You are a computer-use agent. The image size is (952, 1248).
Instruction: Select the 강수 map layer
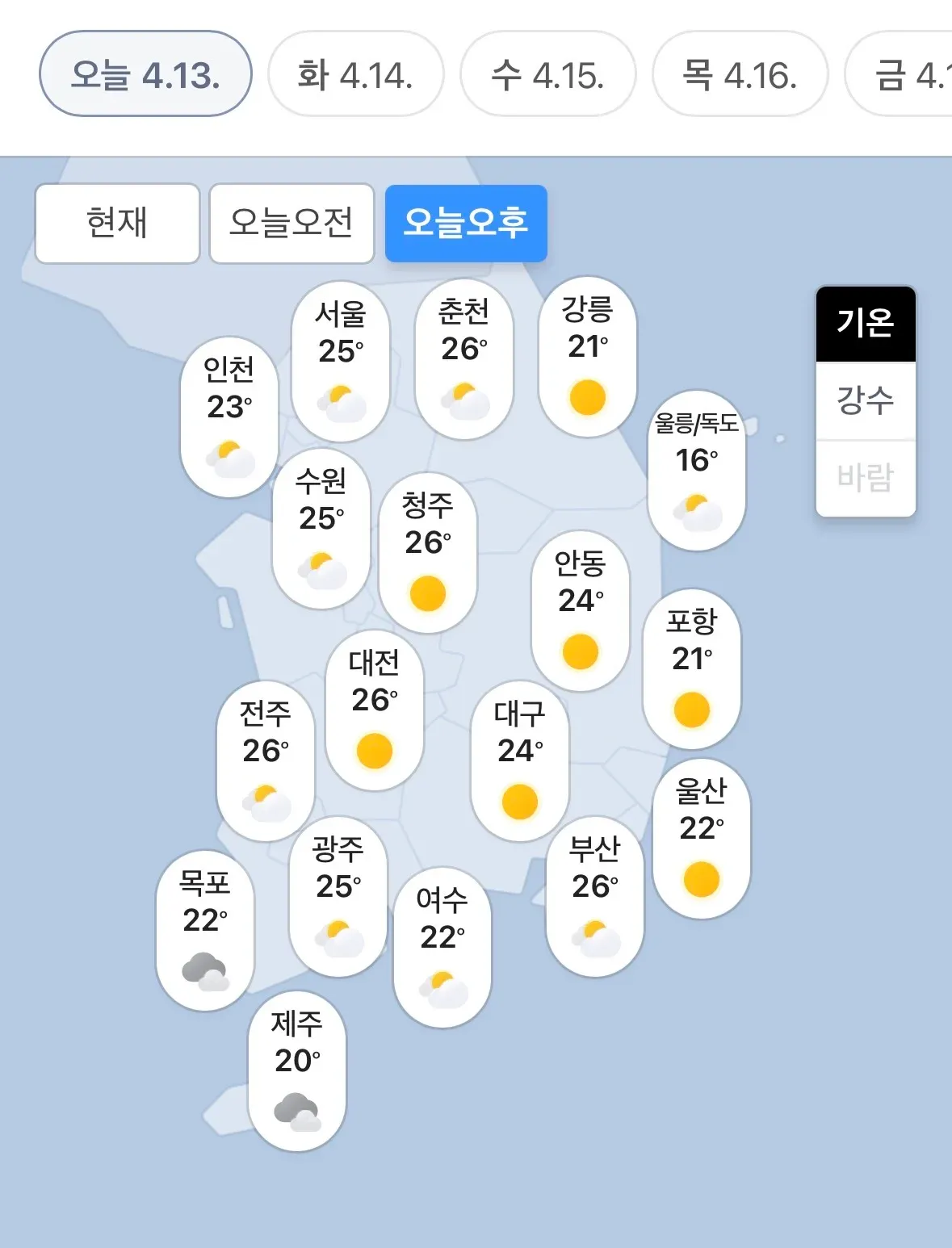pos(865,401)
